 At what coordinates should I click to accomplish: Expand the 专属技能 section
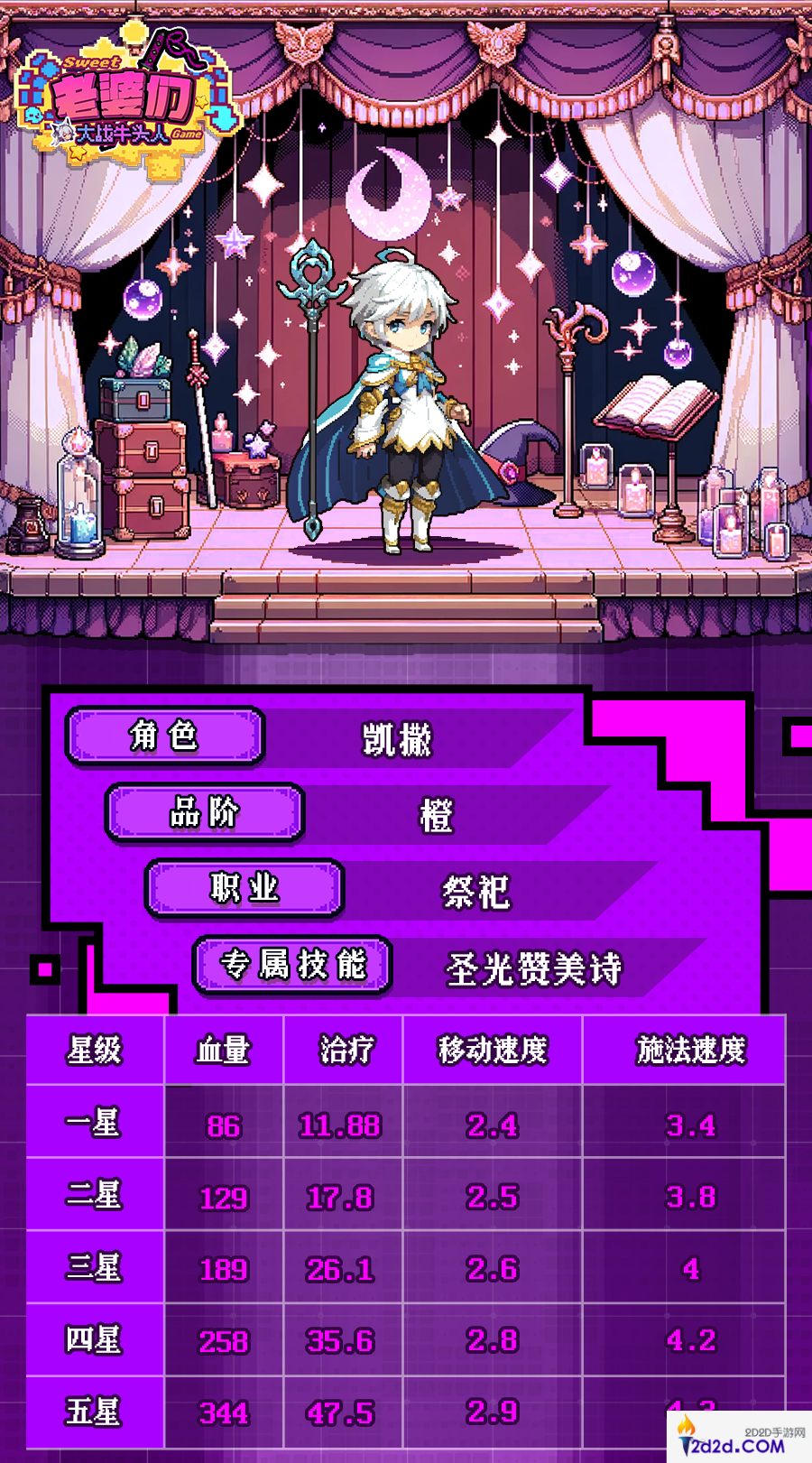[293, 965]
